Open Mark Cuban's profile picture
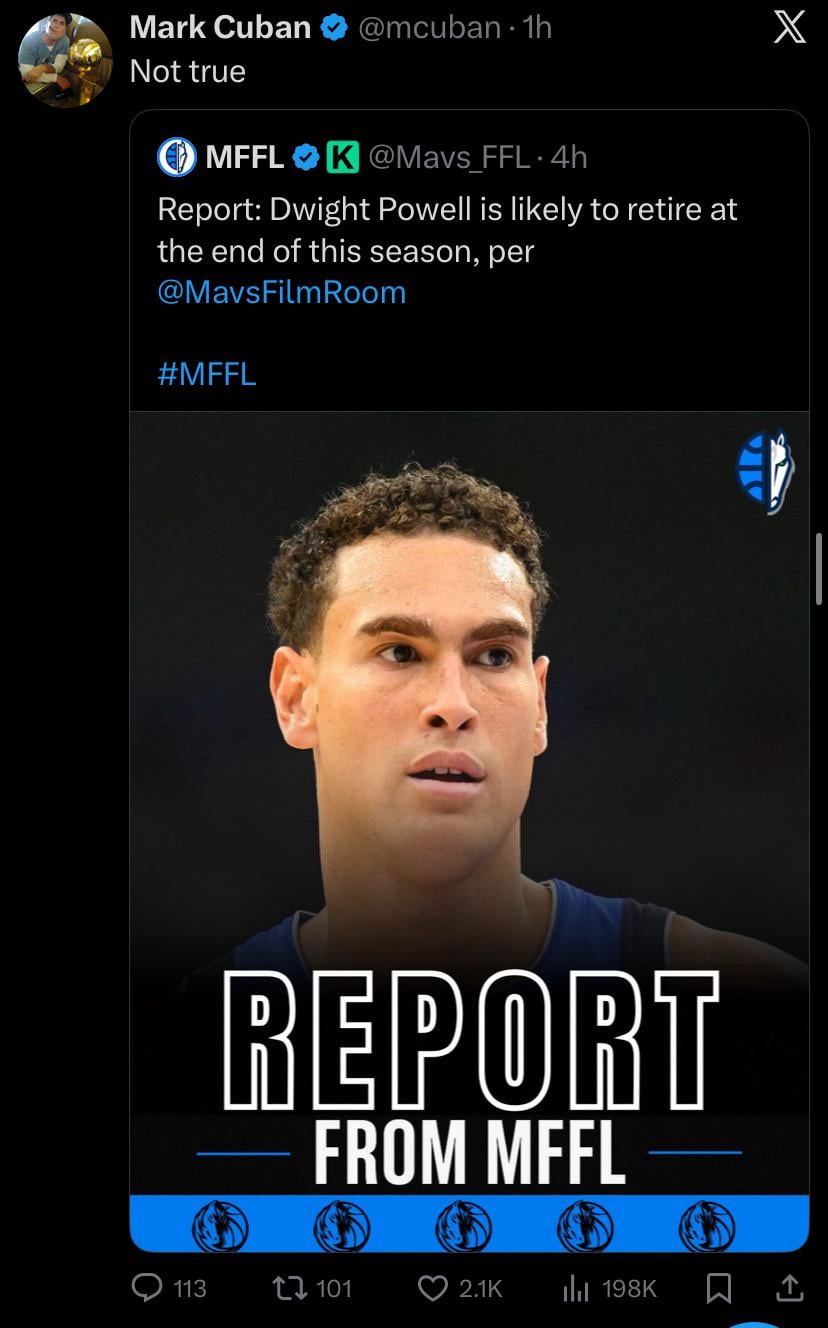Viewport: 828px width, 1328px height. tap(65, 60)
